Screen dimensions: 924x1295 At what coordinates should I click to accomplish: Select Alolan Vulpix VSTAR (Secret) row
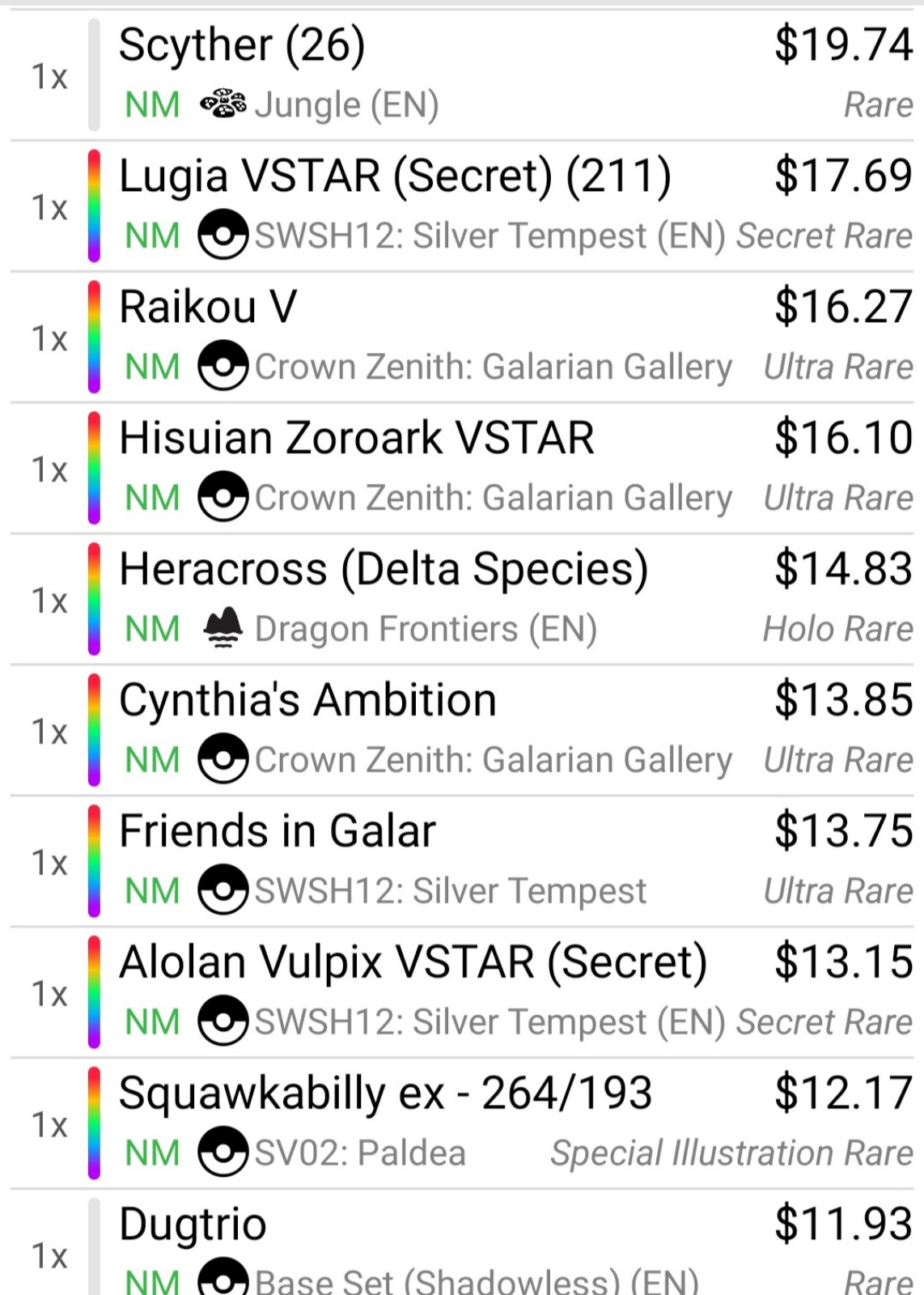(413, 963)
